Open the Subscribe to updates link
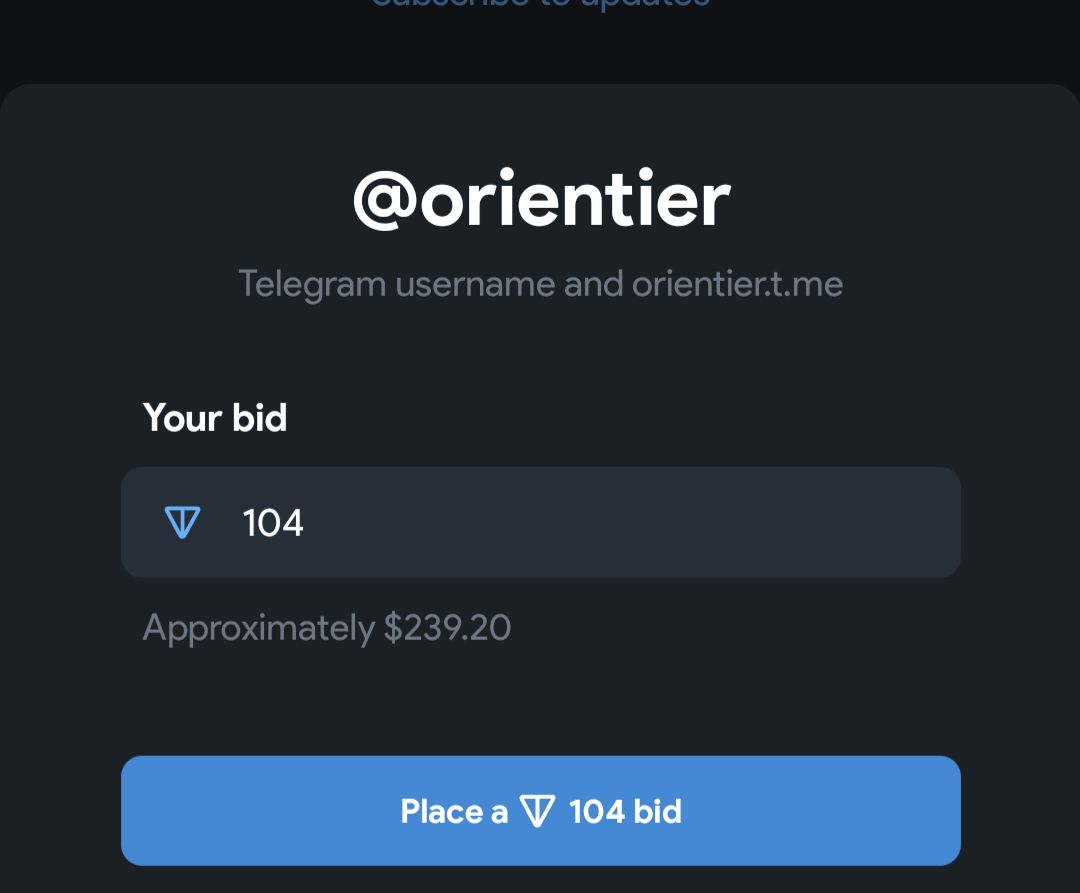Screen dimensions: 1080x893 (540, 4)
